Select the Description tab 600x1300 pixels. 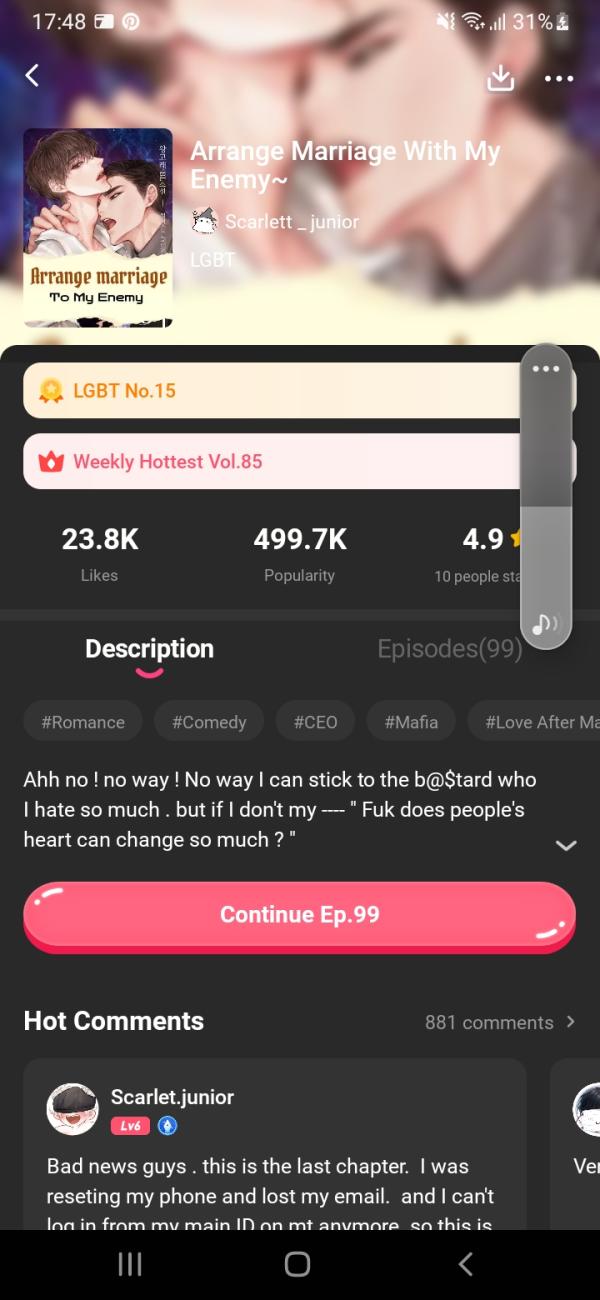(x=149, y=649)
